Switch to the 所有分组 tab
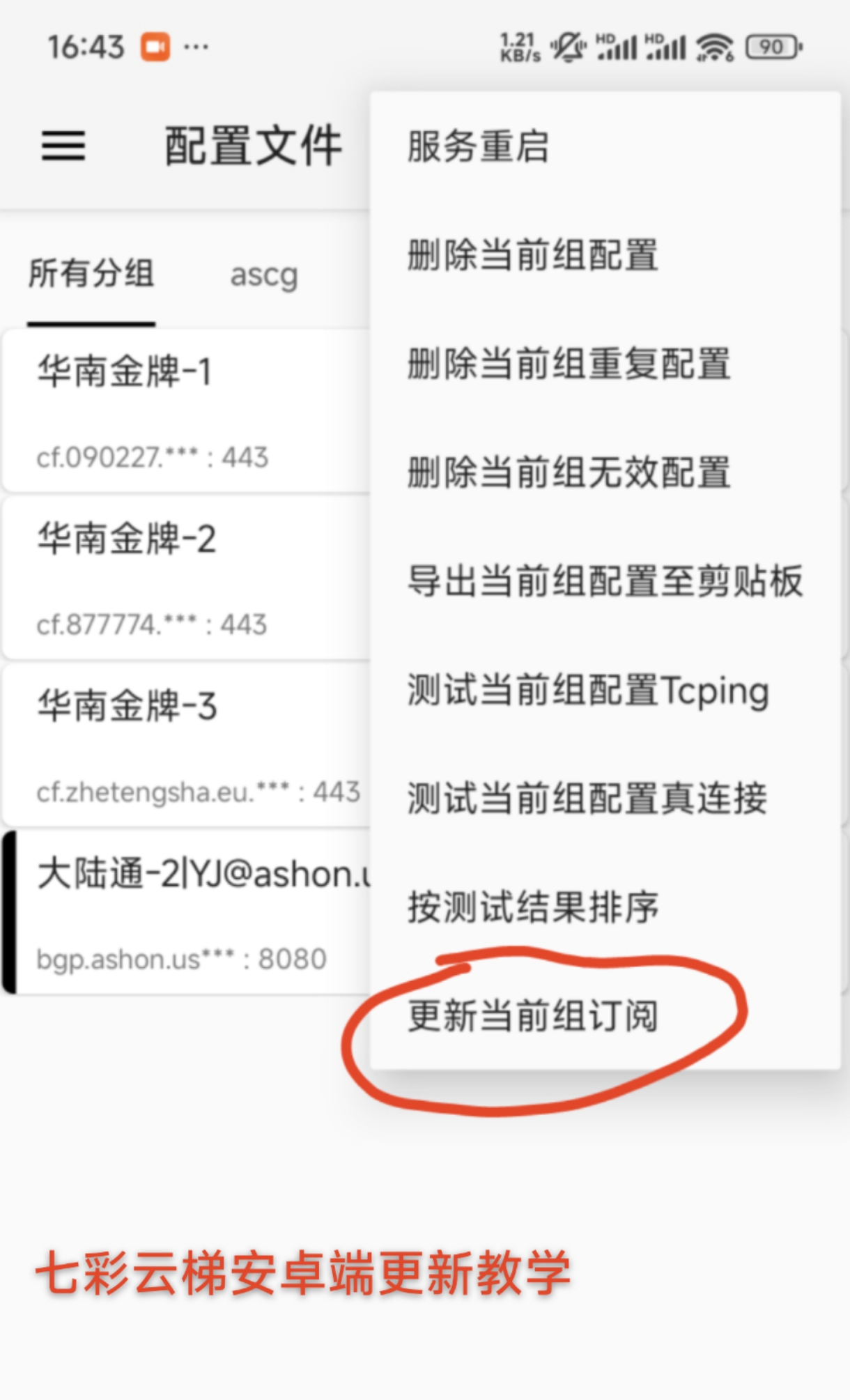This screenshot has width=850, height=1400. coord(91,274)
